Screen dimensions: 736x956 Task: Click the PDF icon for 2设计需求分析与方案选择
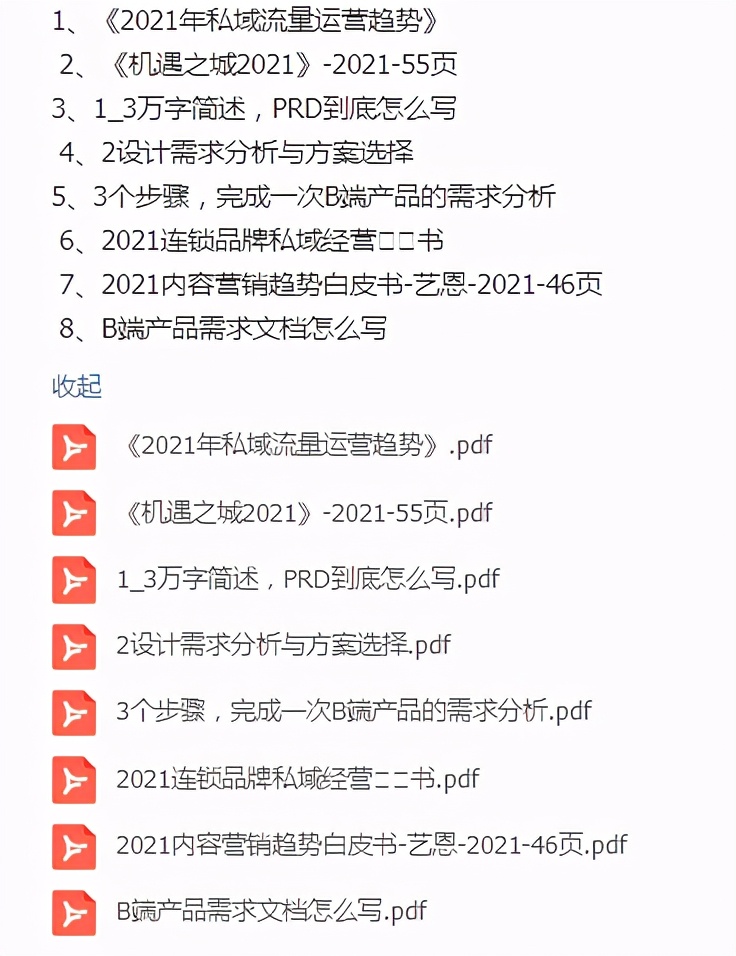(73, 647)
